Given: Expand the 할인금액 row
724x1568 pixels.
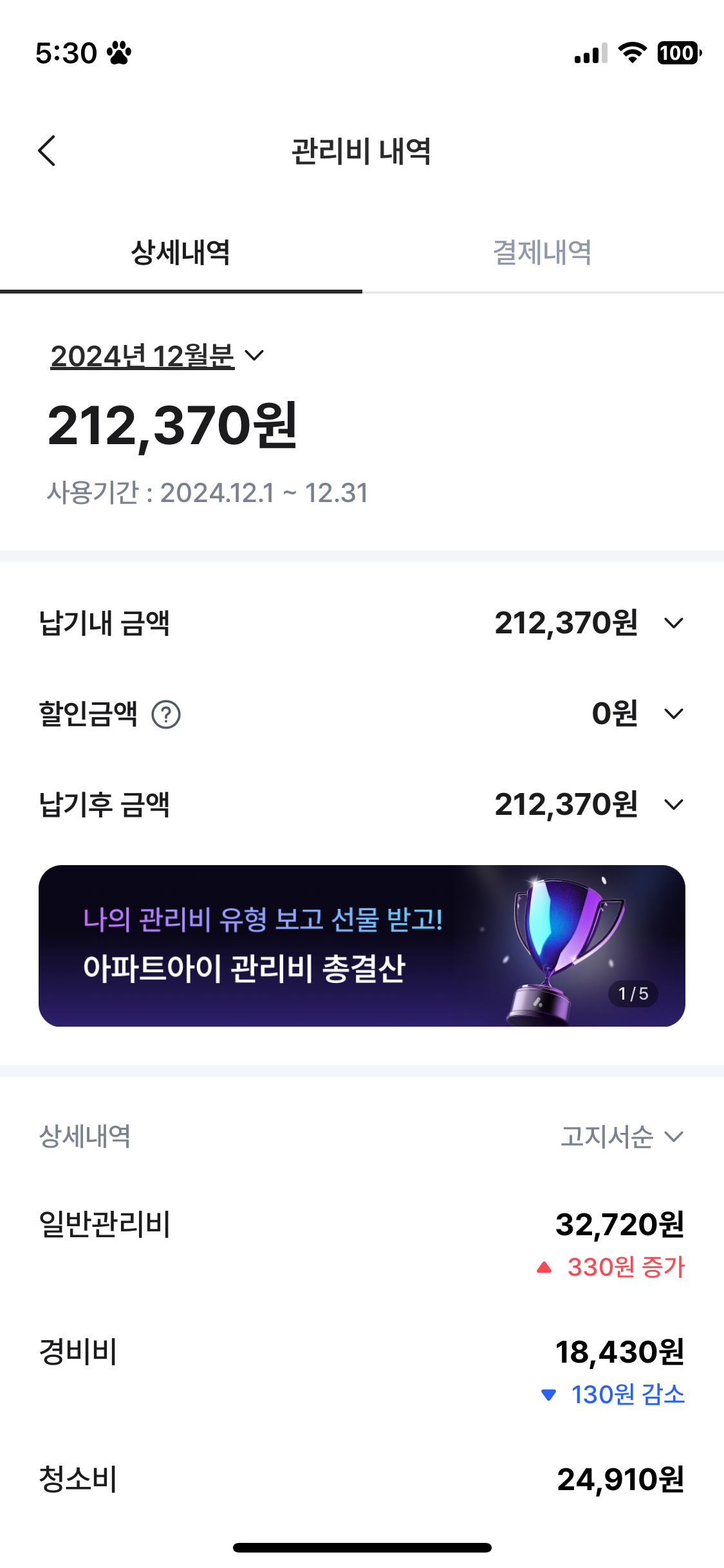Looking at the screenshot, I should tap(673, 714).
